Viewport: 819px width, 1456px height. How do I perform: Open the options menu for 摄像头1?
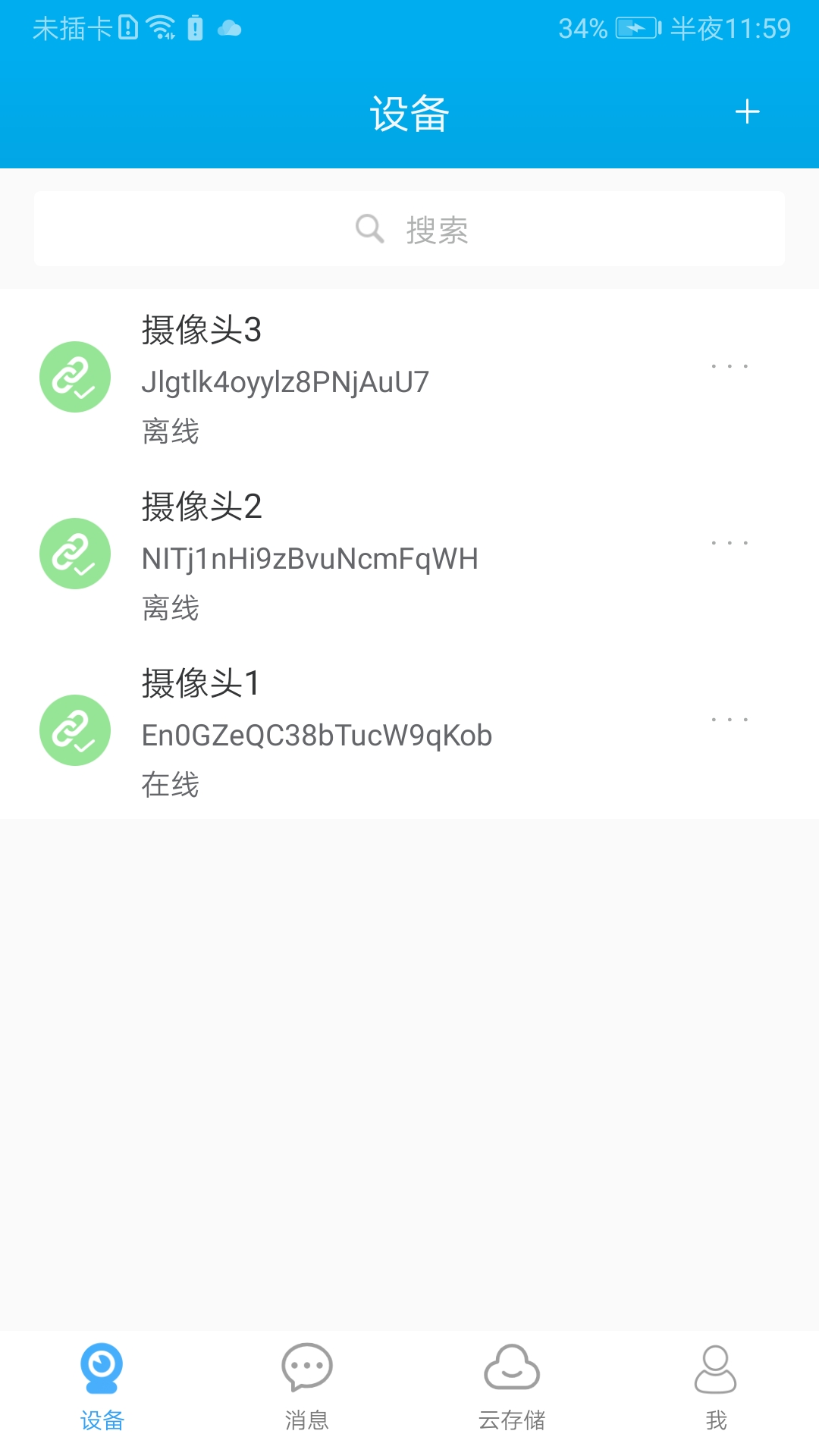tap(729, 720)
